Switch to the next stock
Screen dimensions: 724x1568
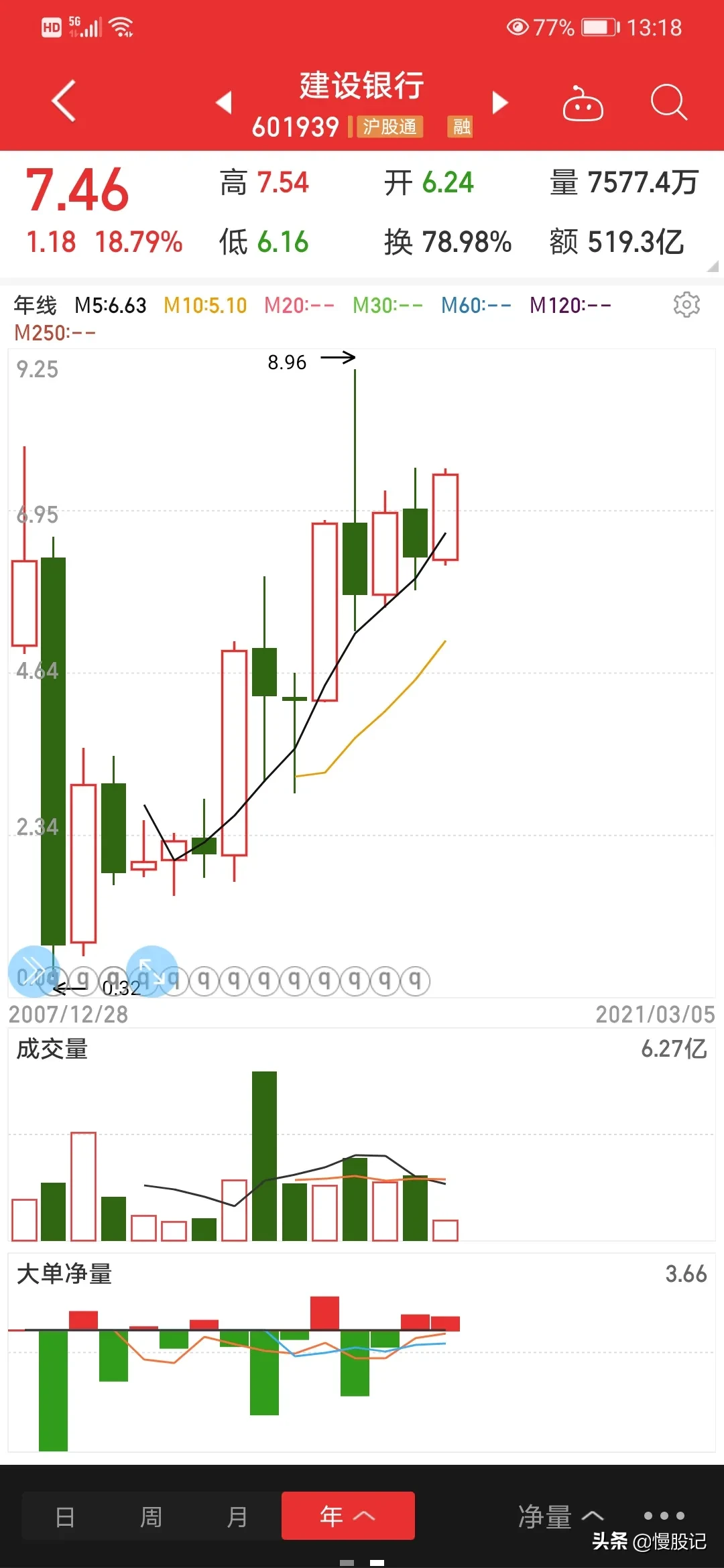coord(500,103)
